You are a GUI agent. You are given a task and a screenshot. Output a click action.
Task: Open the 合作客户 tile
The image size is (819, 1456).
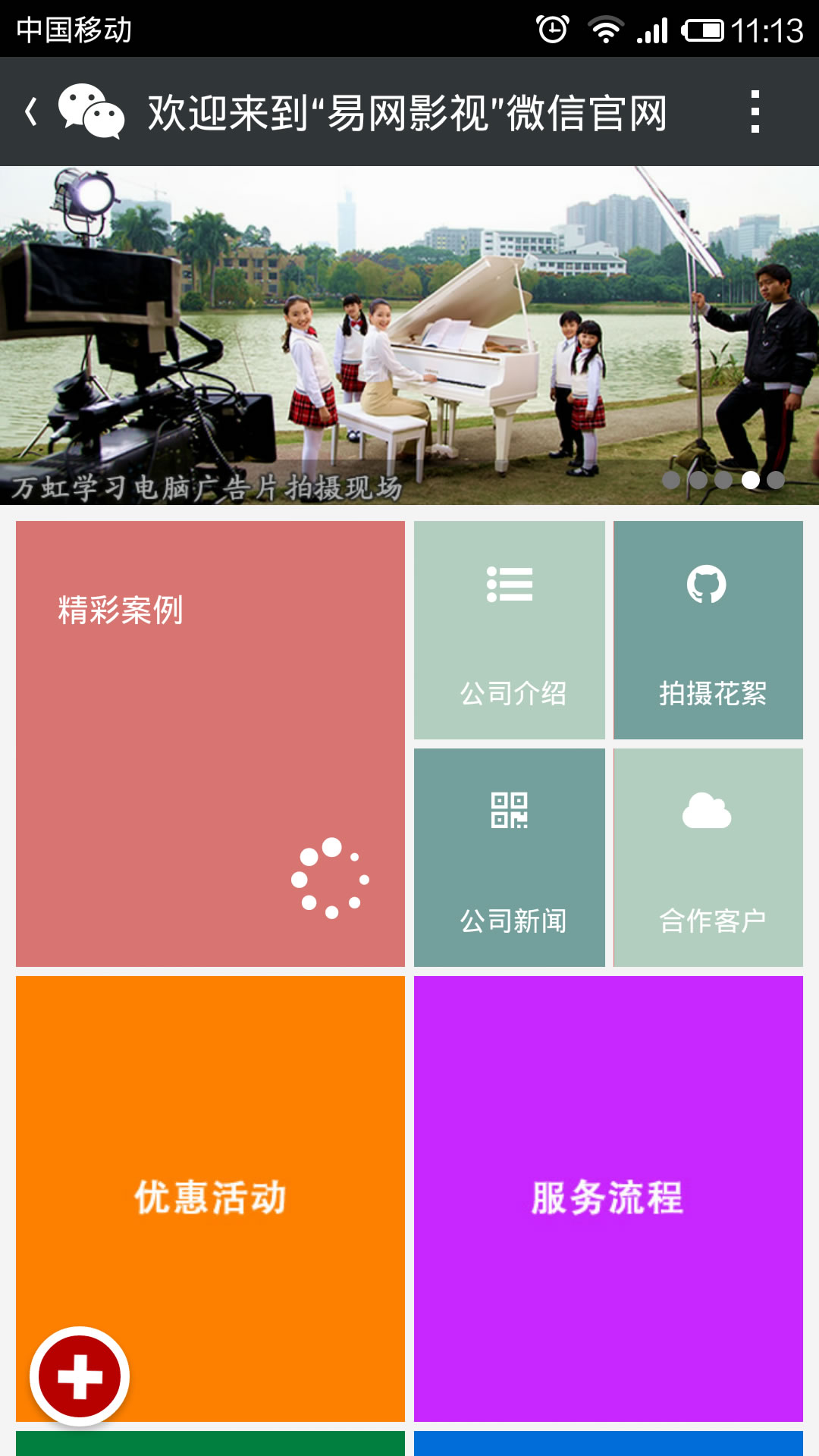708,857
